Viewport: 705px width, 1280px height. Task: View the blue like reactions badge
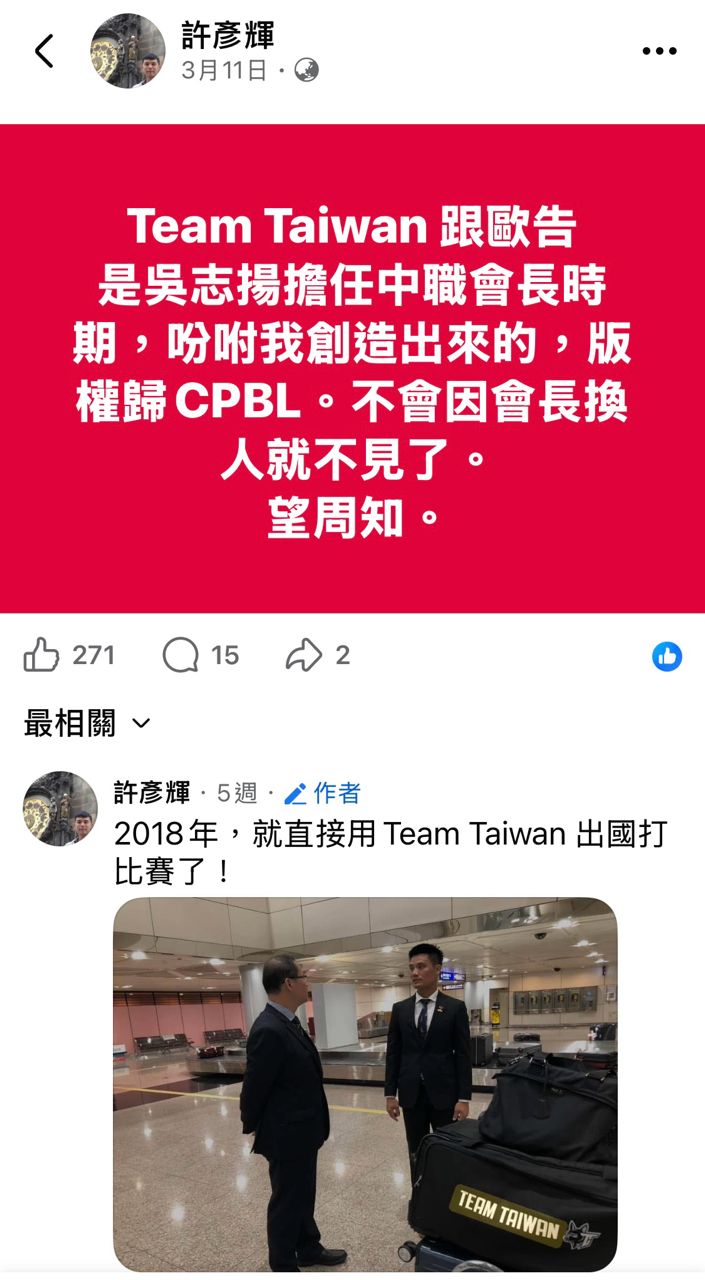pos(667,656)
